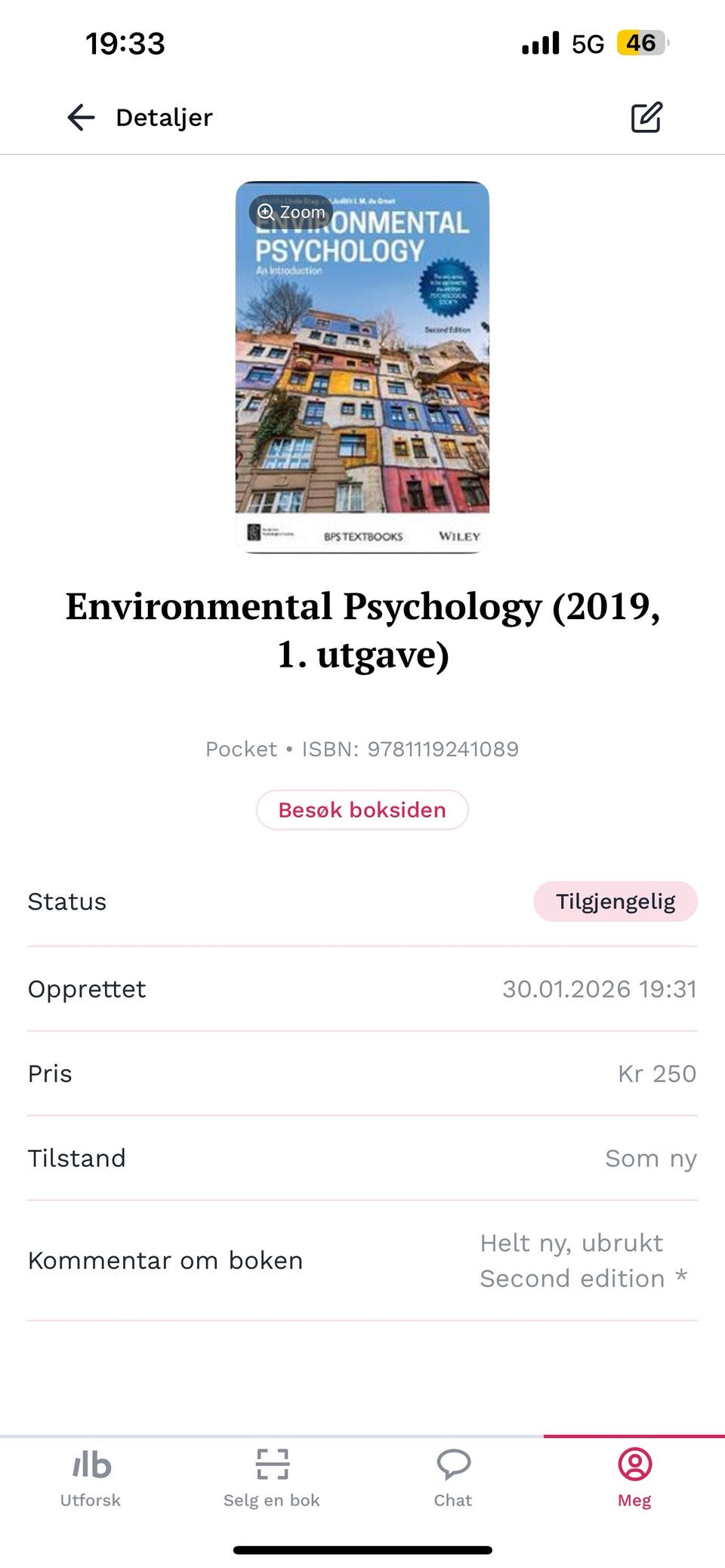Tap the 5G network indicator
725x1568 pixels.
click(x=586, y=43)
